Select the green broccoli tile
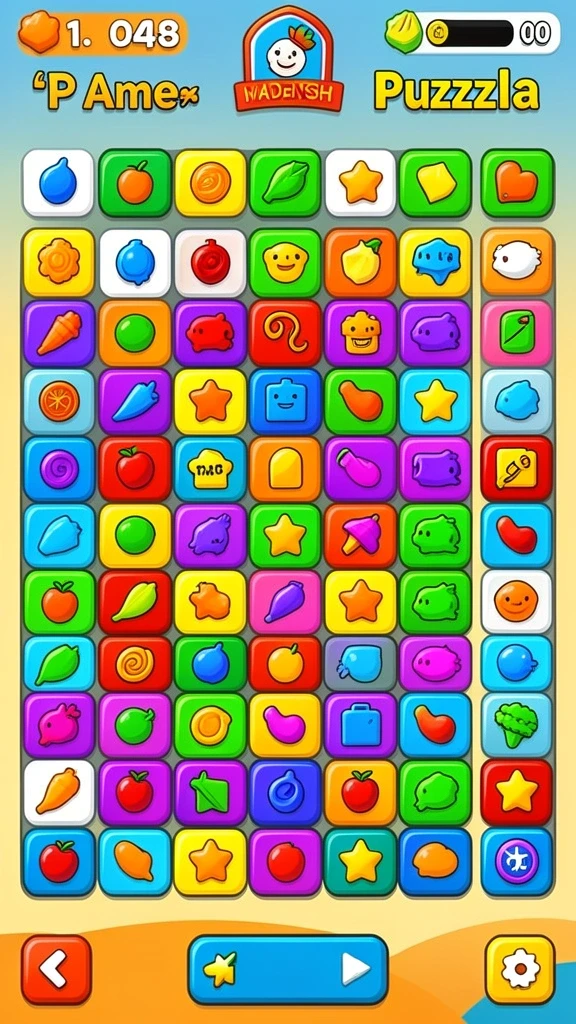The width and height of the screenshot is (576, 1024). pos(517,724)
